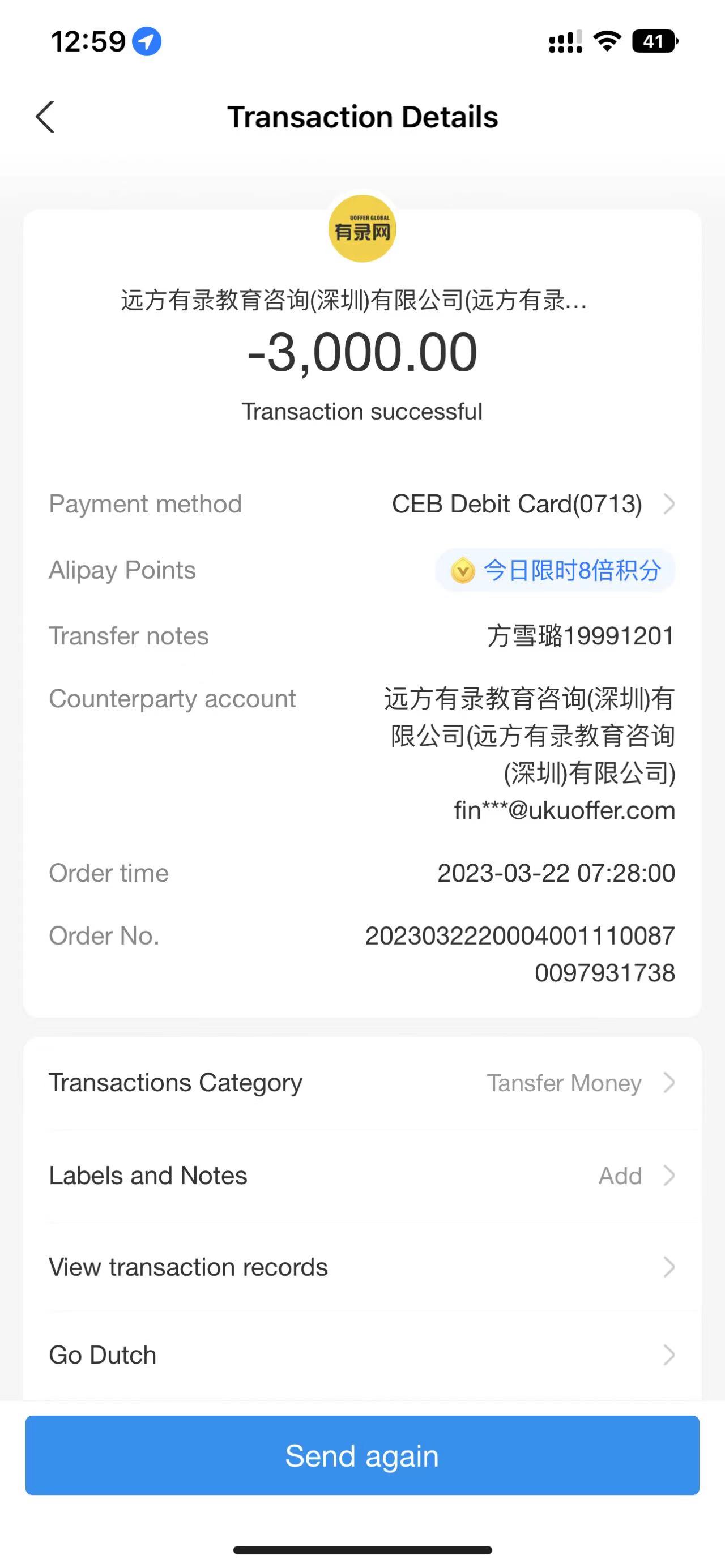Add Labels and Notes
The width and height of the screenshot is (725, 1568).
(361, 1176)
